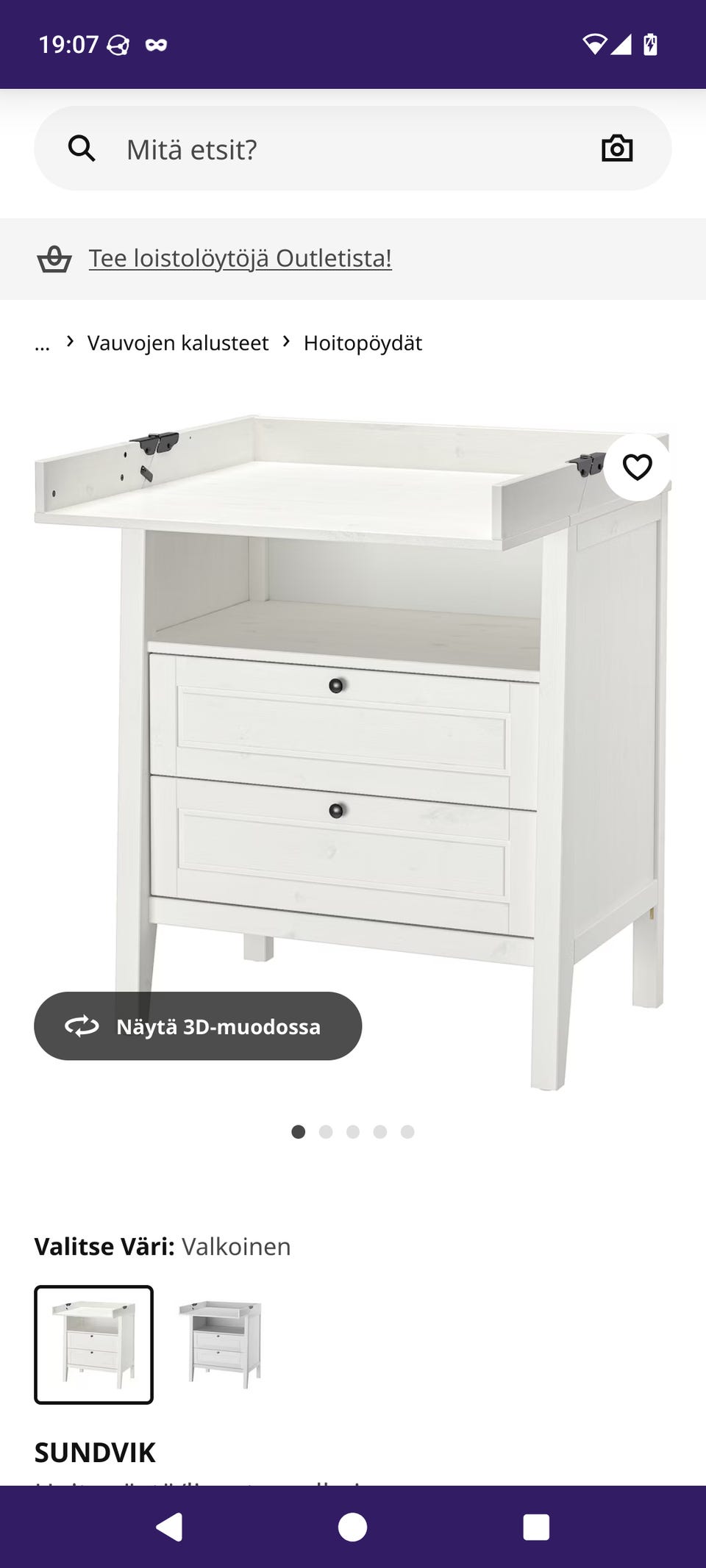Choose the grey color variant
Image resolution: width=706 pixels, height=1568 pixels.
220,1345
